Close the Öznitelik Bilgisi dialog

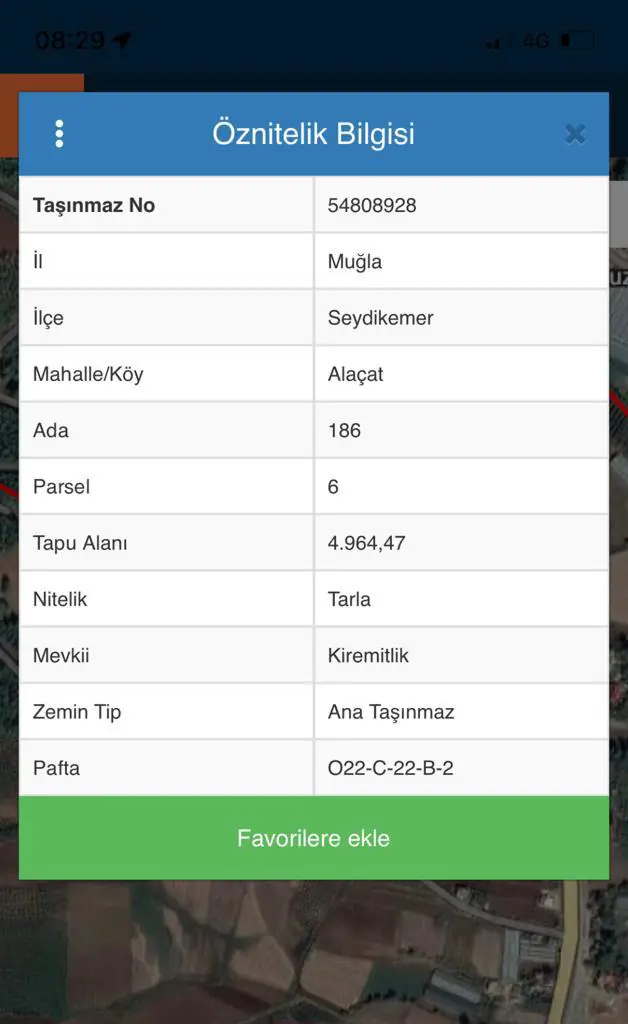pyautogui.click(x=574, y=134)
